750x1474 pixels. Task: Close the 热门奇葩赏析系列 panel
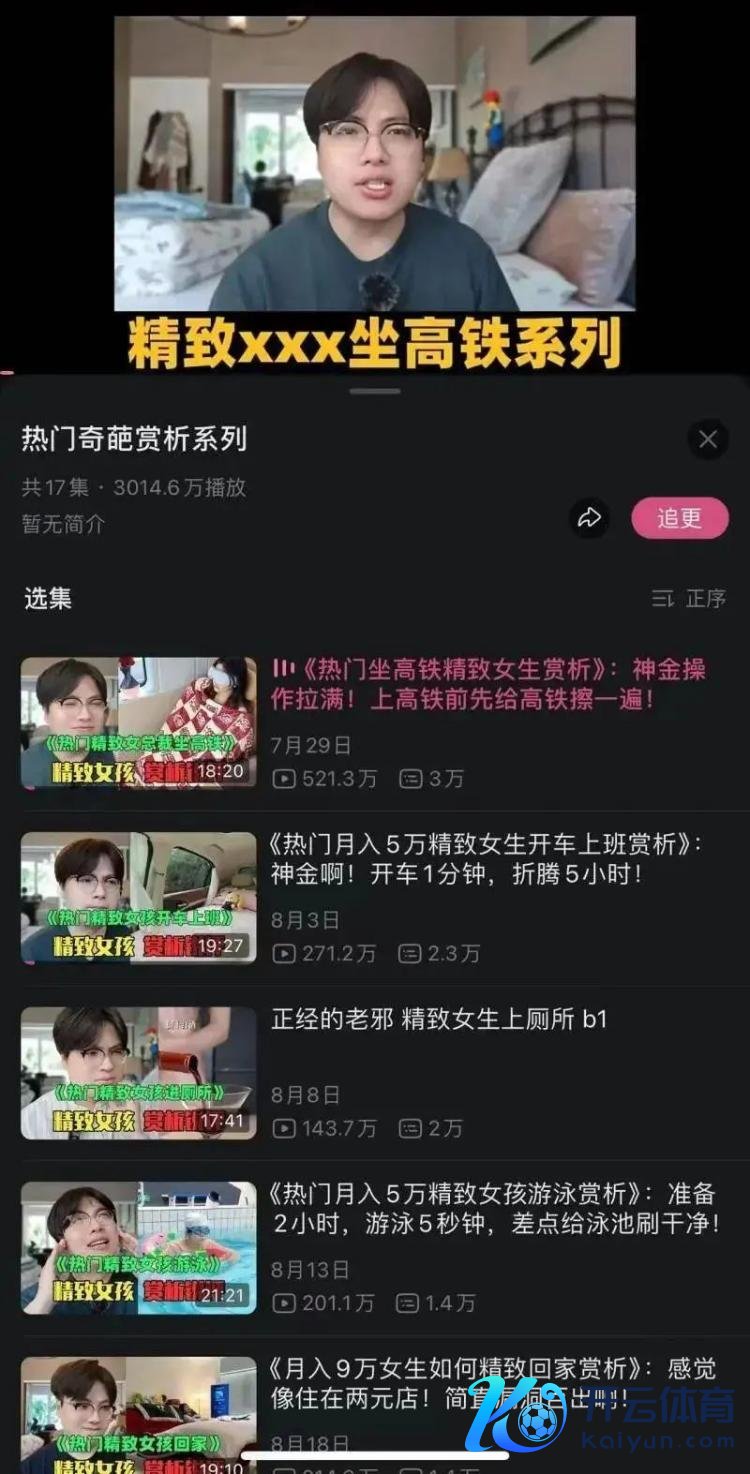click(708, 439)
